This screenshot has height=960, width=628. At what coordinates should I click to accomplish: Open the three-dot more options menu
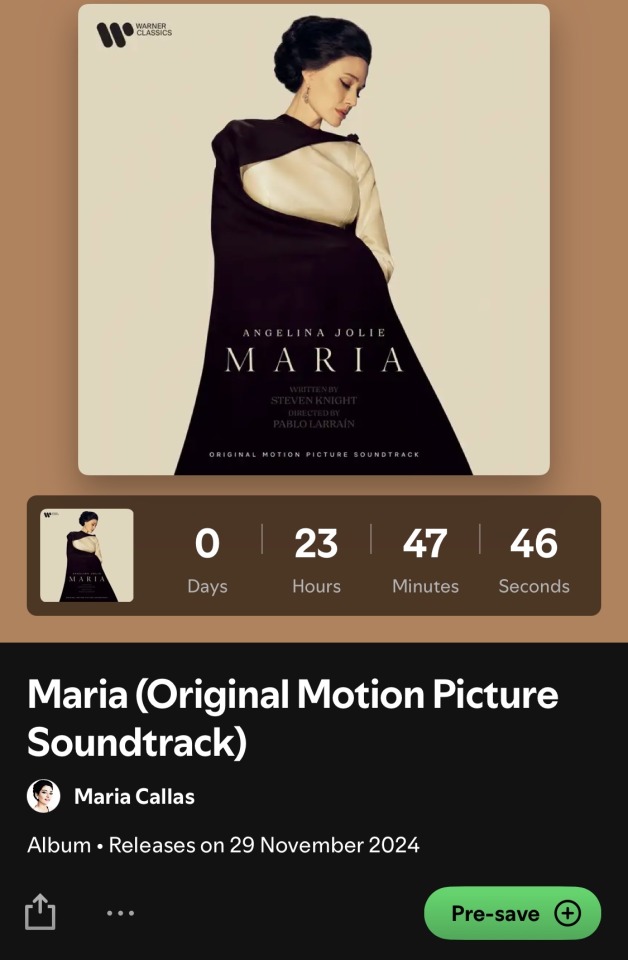[x=120, y=913]
